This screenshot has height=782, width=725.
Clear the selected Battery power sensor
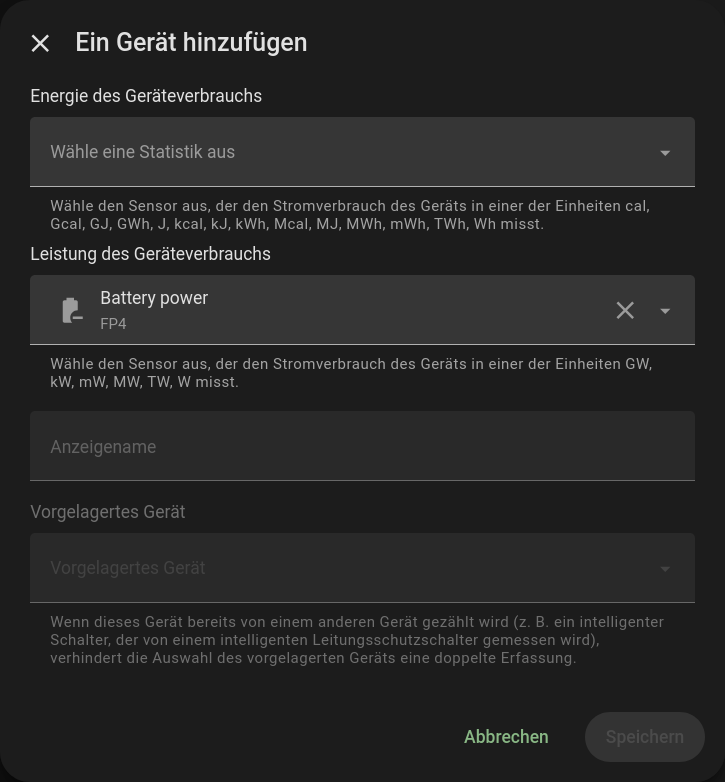pos(625,310)
